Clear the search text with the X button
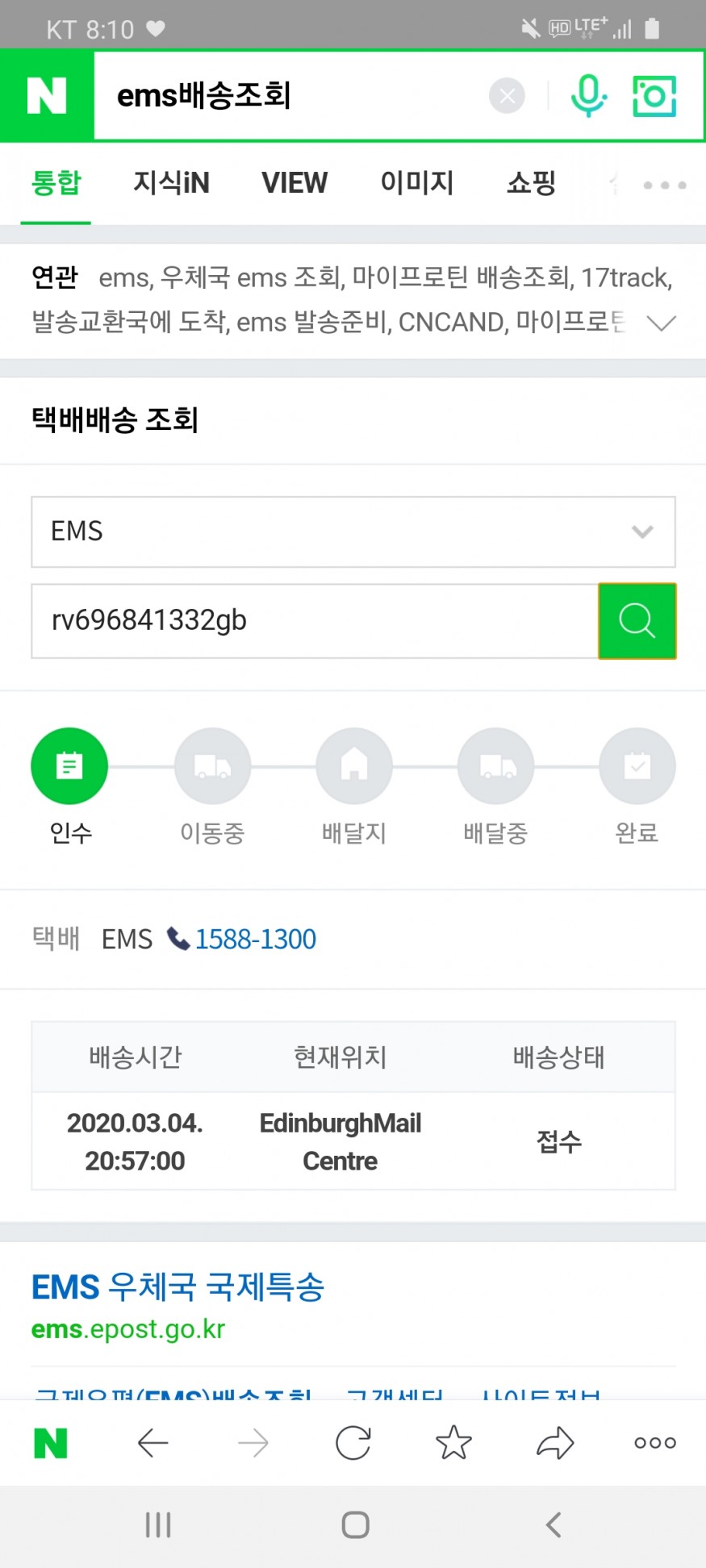706x1568 pixels. click(x=507, y=96)
